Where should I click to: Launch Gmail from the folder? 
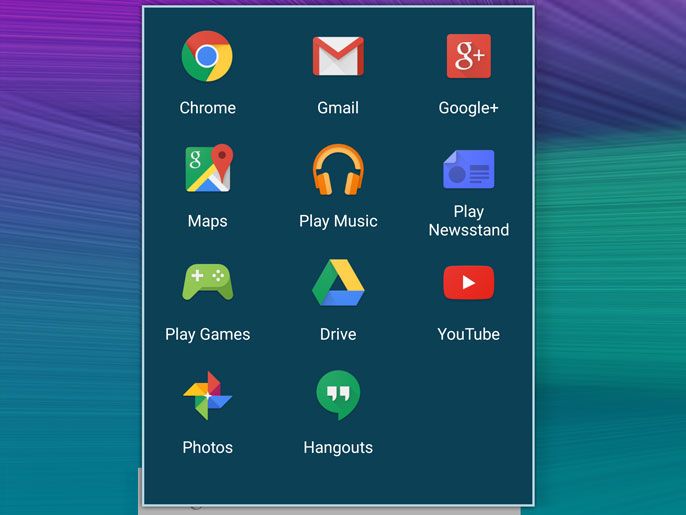(x=338, y=57)
